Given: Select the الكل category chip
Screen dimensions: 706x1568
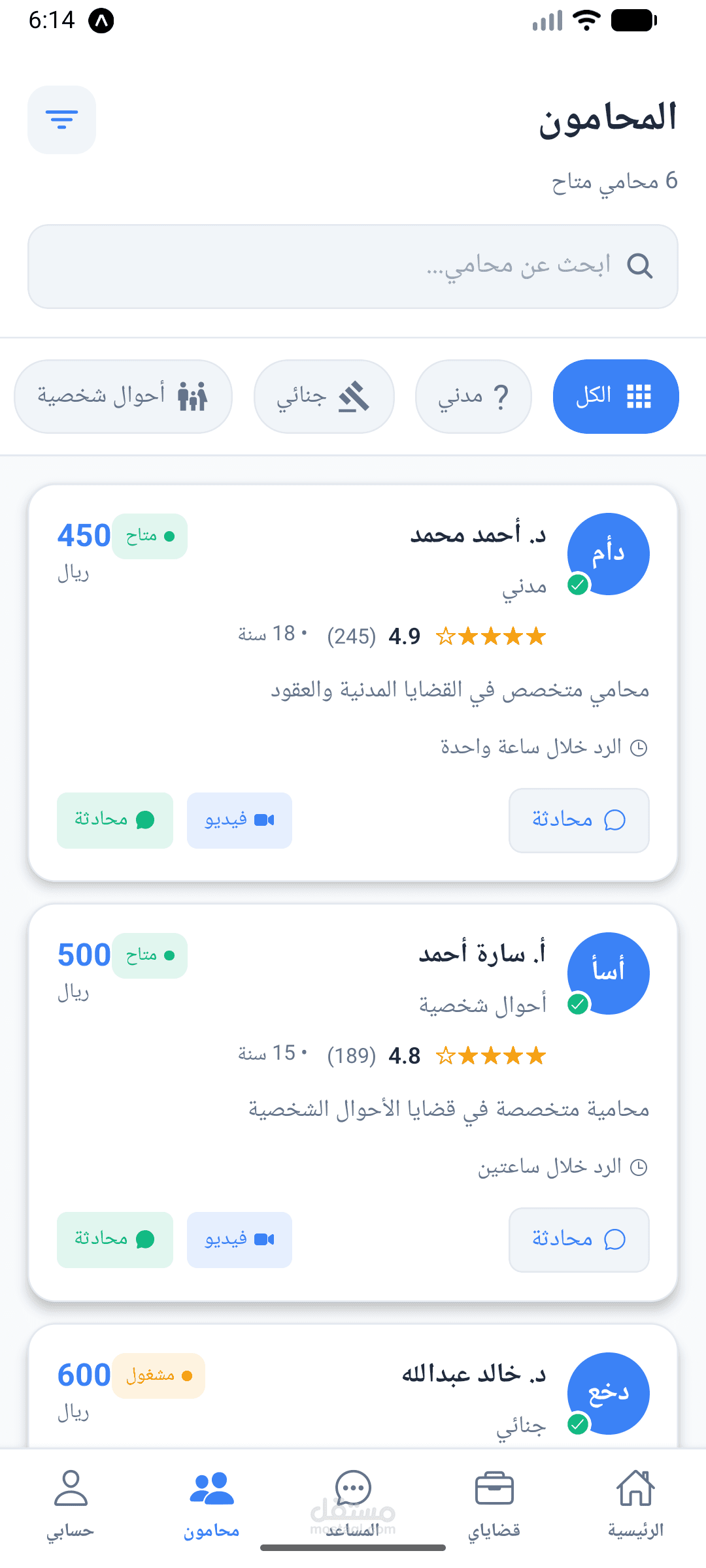Looking at the screenshot, I should [x=615, y=397].
